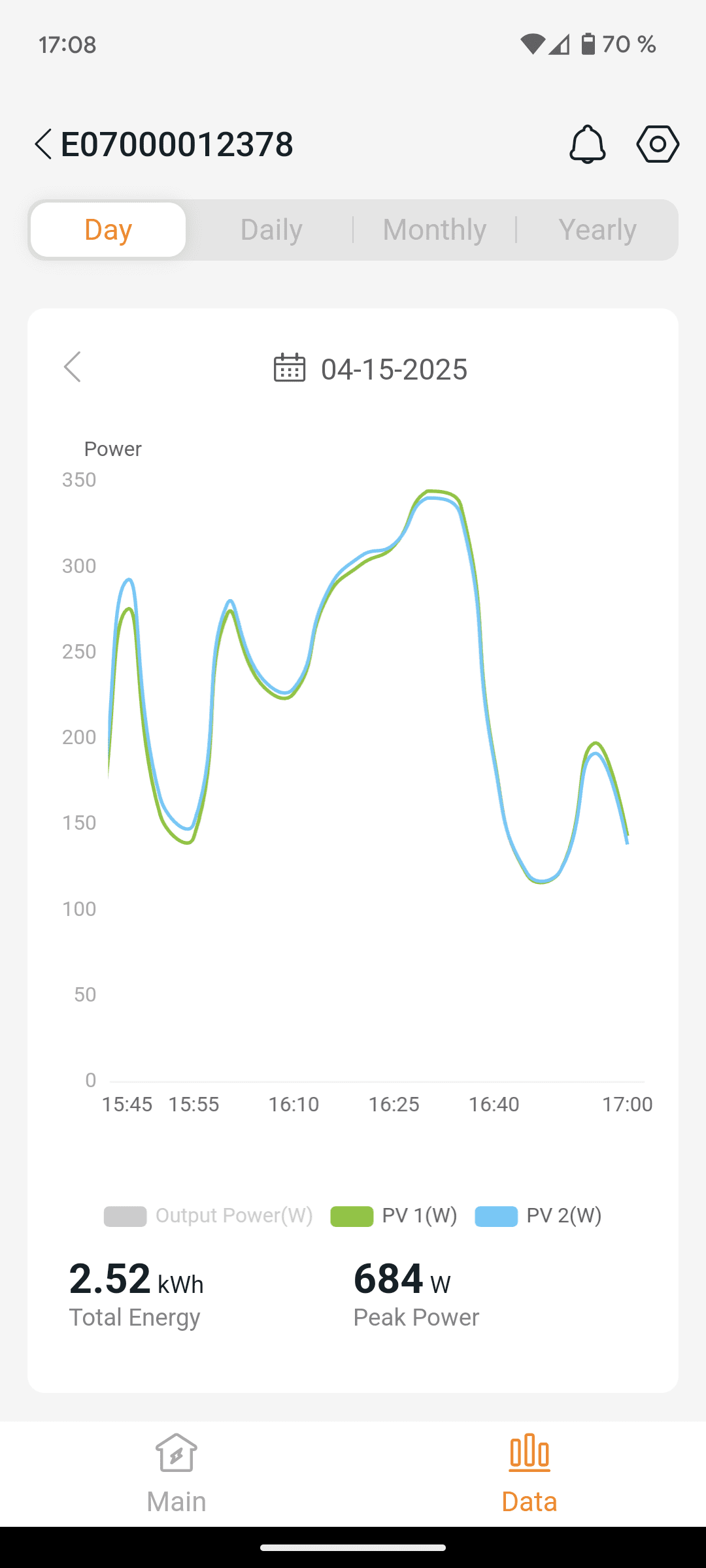Image resolution: width=706 pixels, height=1568 pixels.
Task: Toggle Output Power(W) series visibility
Action: pyautogui.click(x=209, y=1216)
